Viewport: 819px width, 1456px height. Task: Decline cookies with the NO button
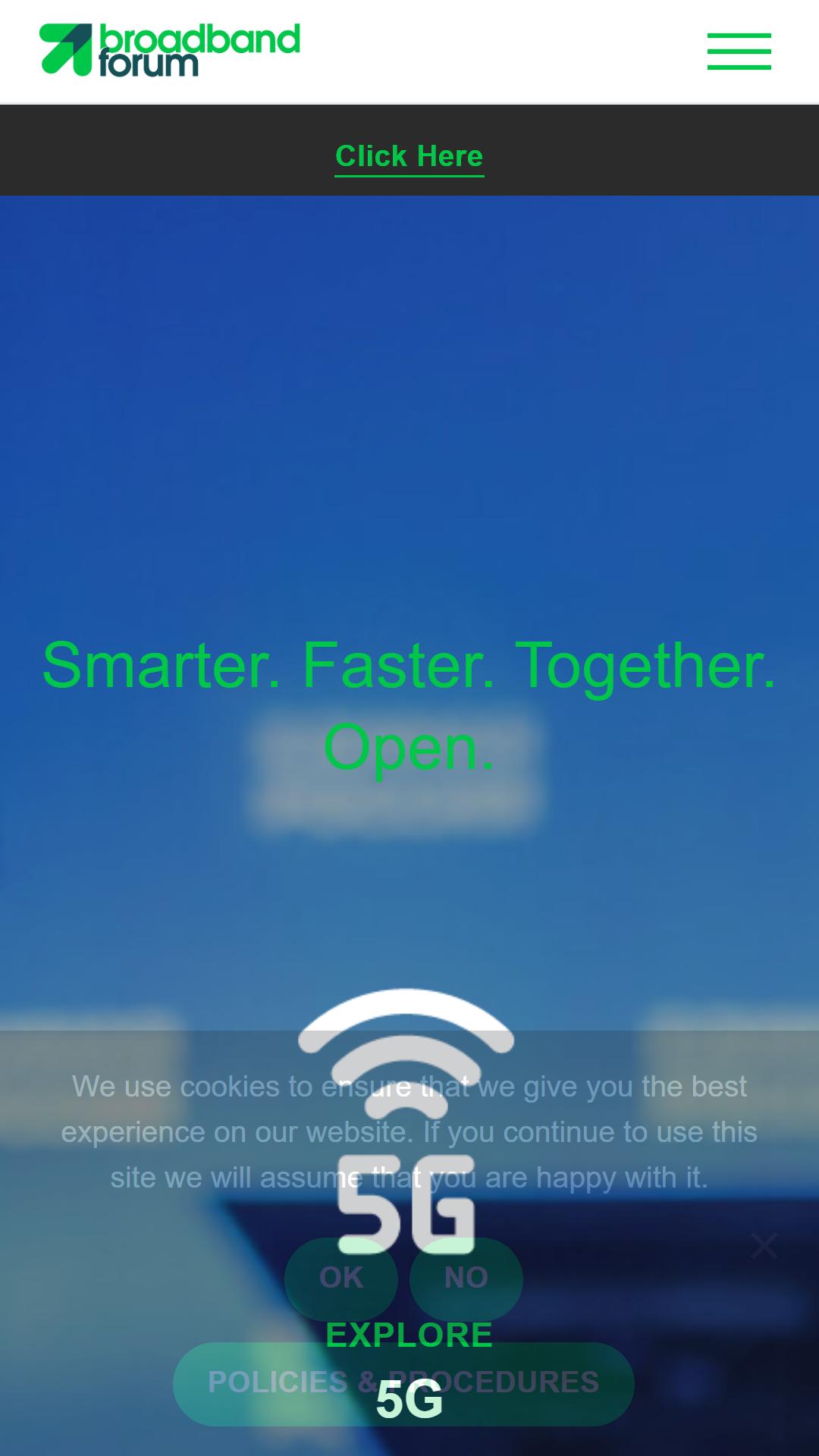(466, 1278)
